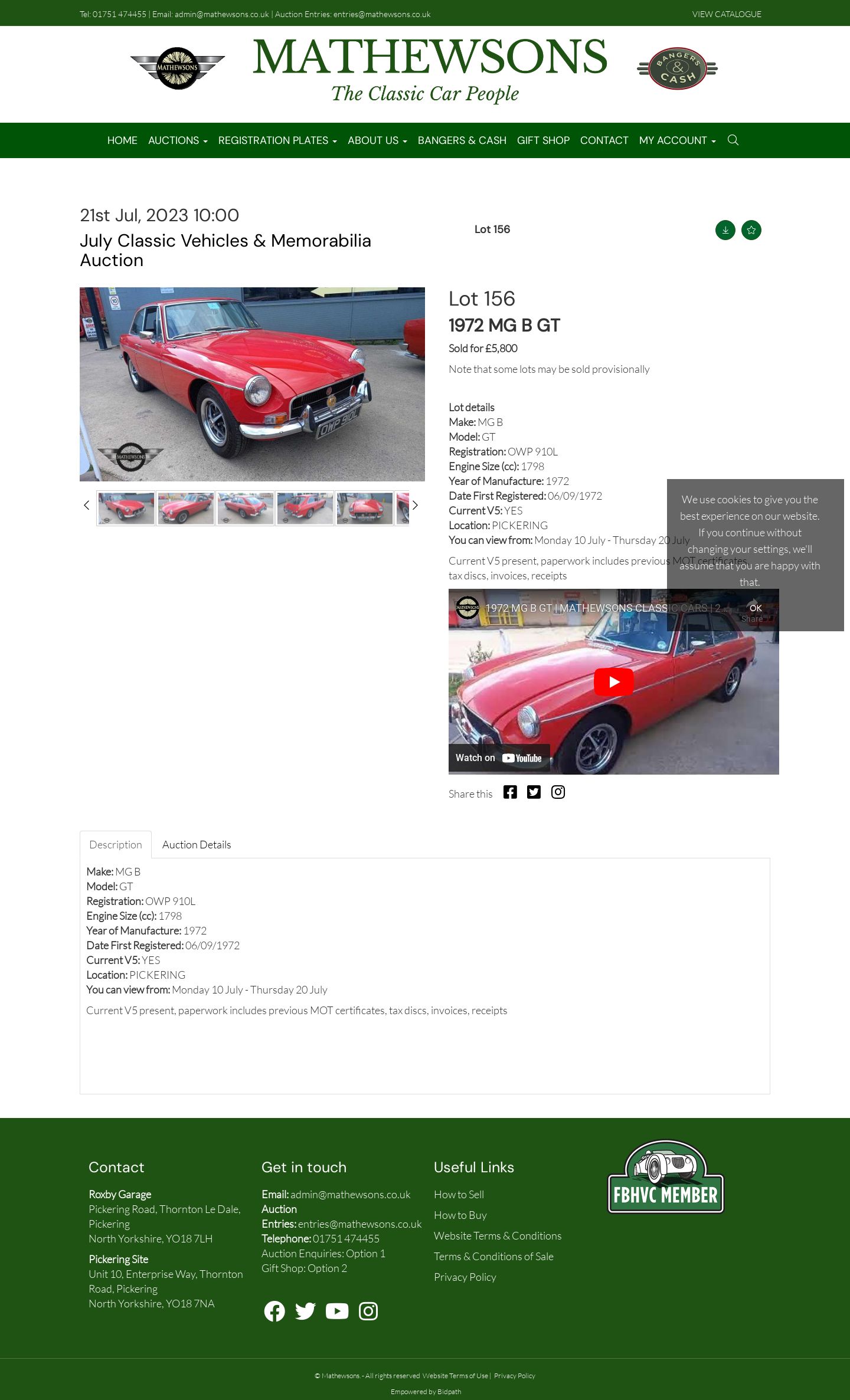Tap the green download icon beside the star
Viewport: 850px width, 1400px height.
(x=725, y=230)
